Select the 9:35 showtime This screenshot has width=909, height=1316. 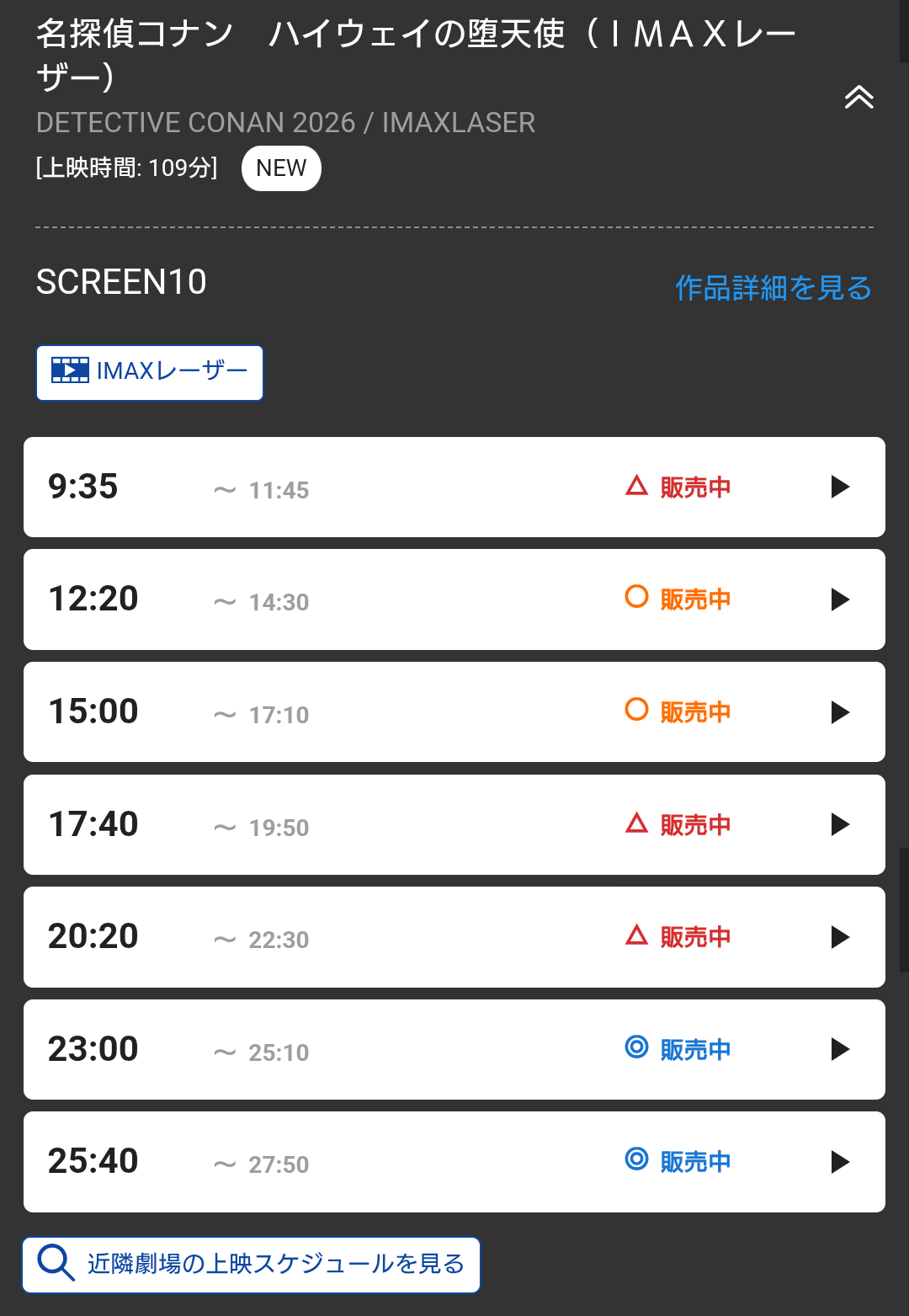(454, 488)
